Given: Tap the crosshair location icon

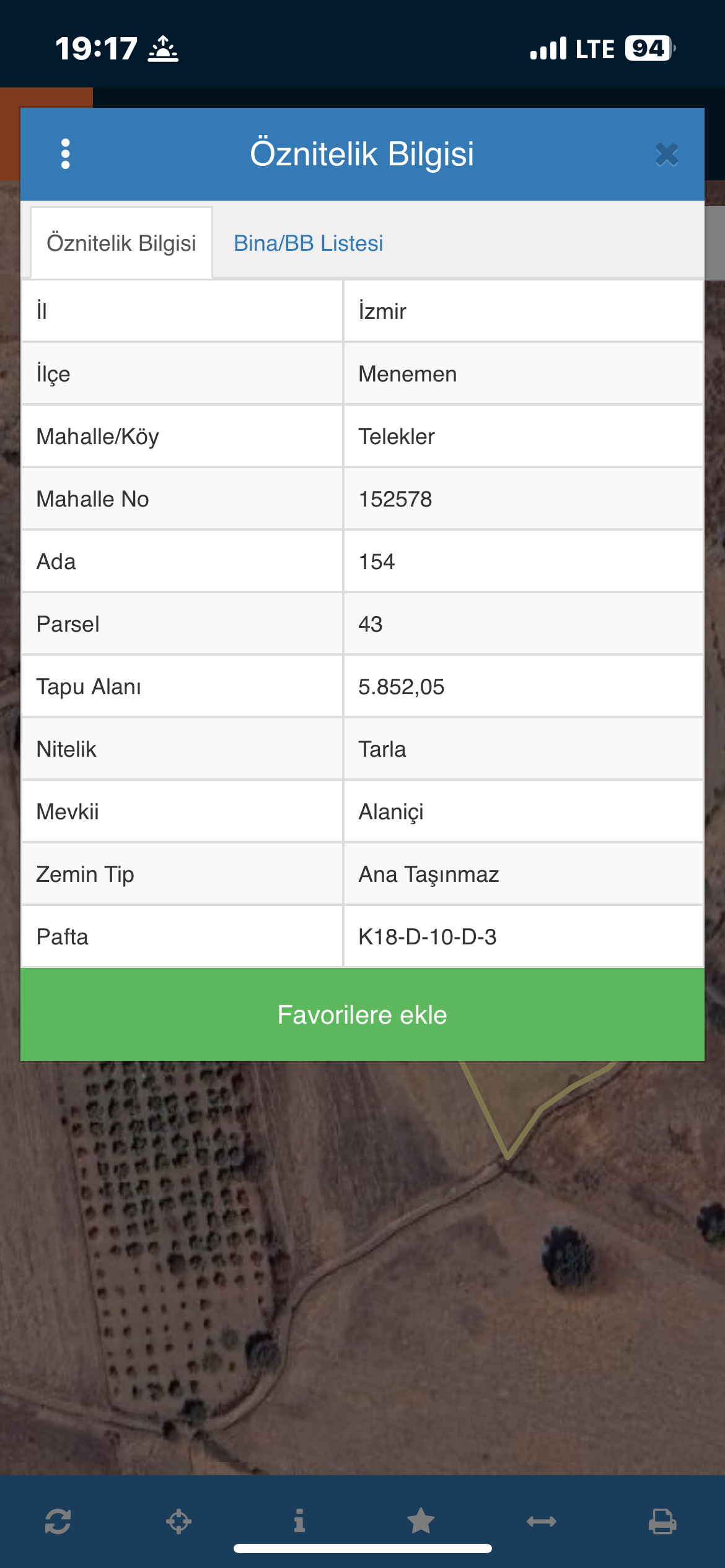Looking at the screenshot, I should click(x=178, y=1521).
